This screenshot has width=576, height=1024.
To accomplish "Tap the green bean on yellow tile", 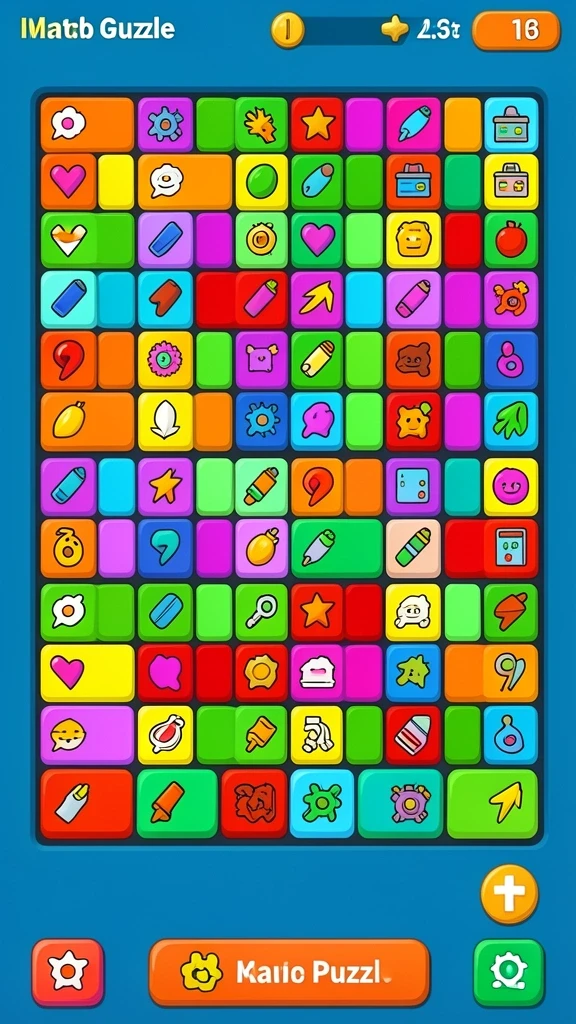I will pos(261,182).
